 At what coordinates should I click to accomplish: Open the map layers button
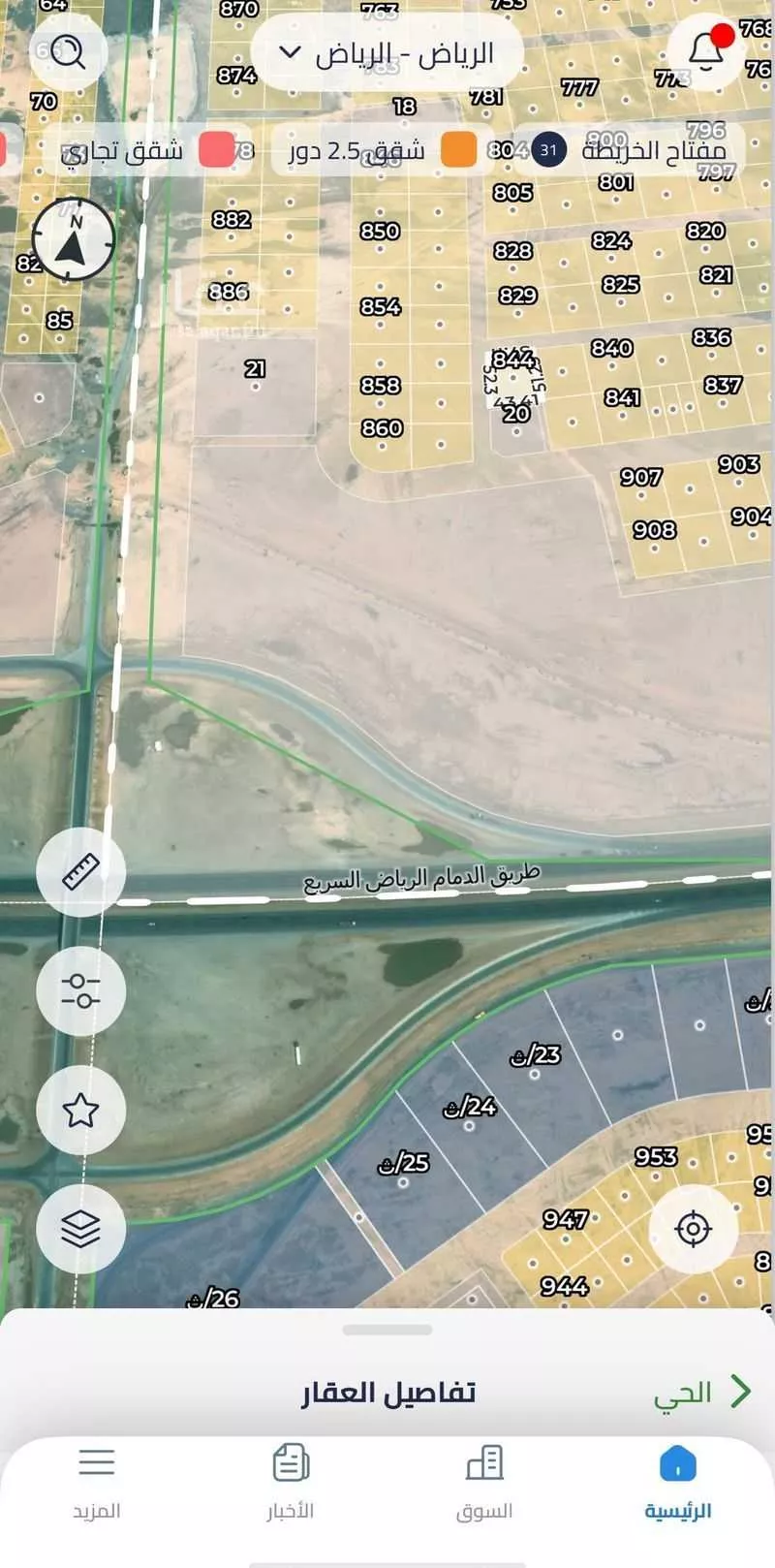80,1229
